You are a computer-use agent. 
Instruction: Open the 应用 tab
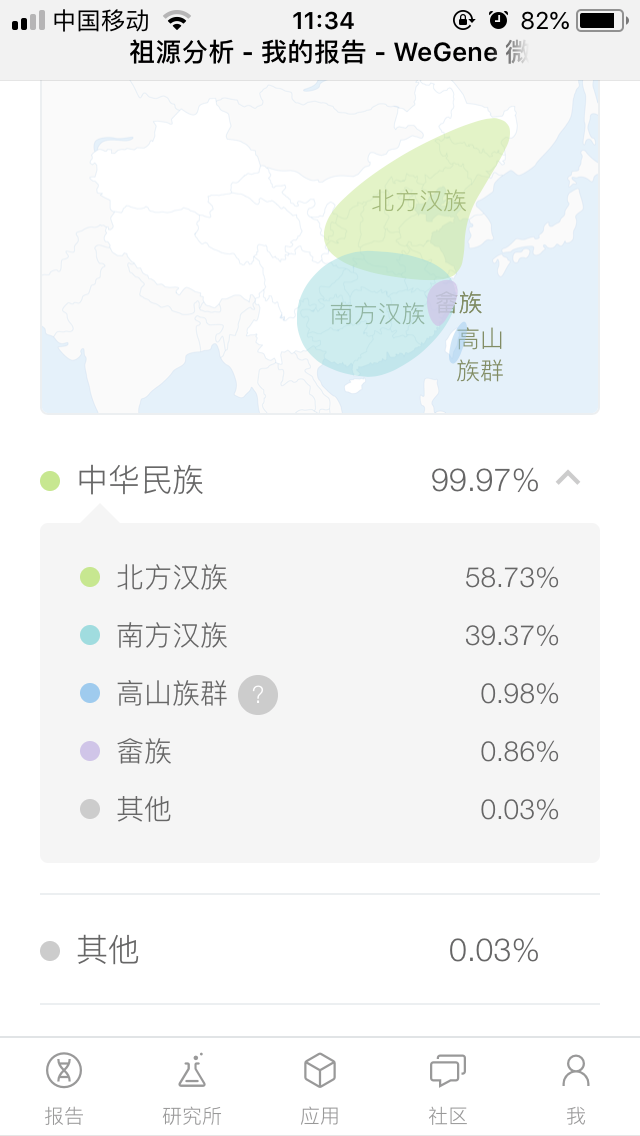[320, 1088]
